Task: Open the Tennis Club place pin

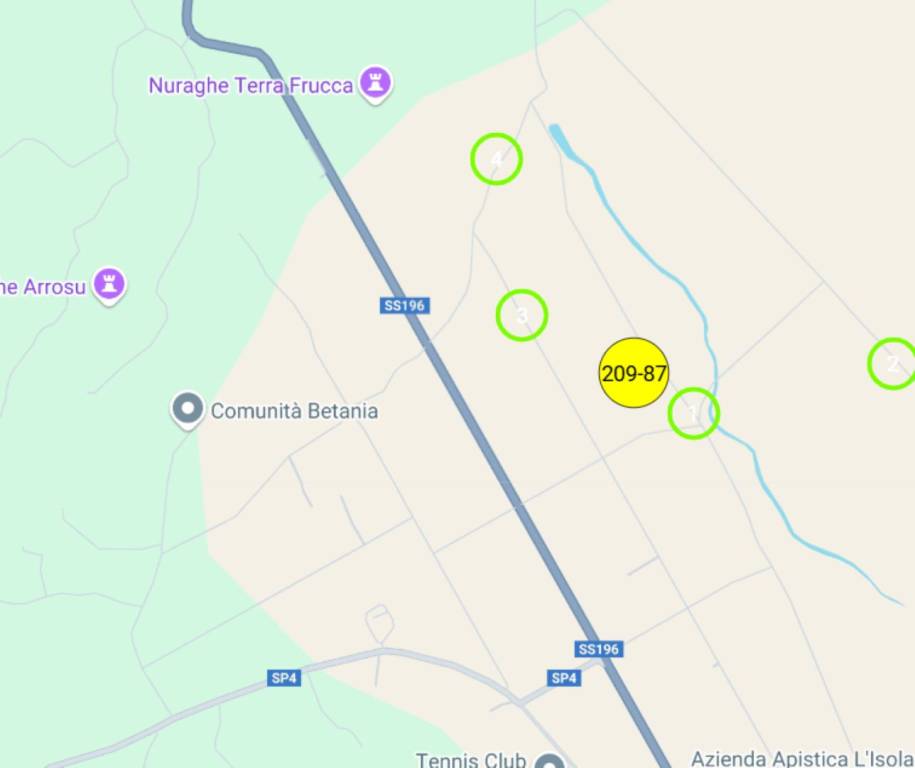Action: 546,759
